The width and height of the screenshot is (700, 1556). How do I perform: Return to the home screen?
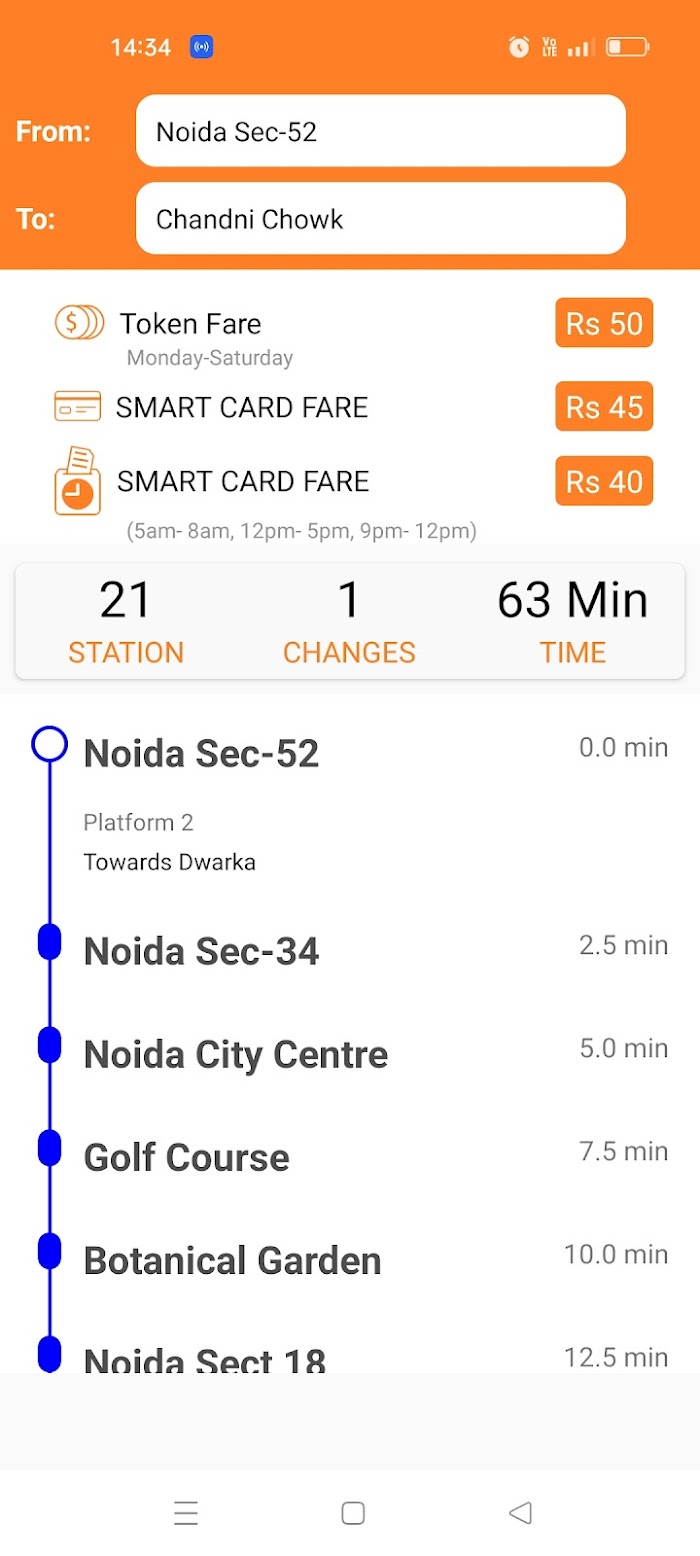pos(352,1513)
